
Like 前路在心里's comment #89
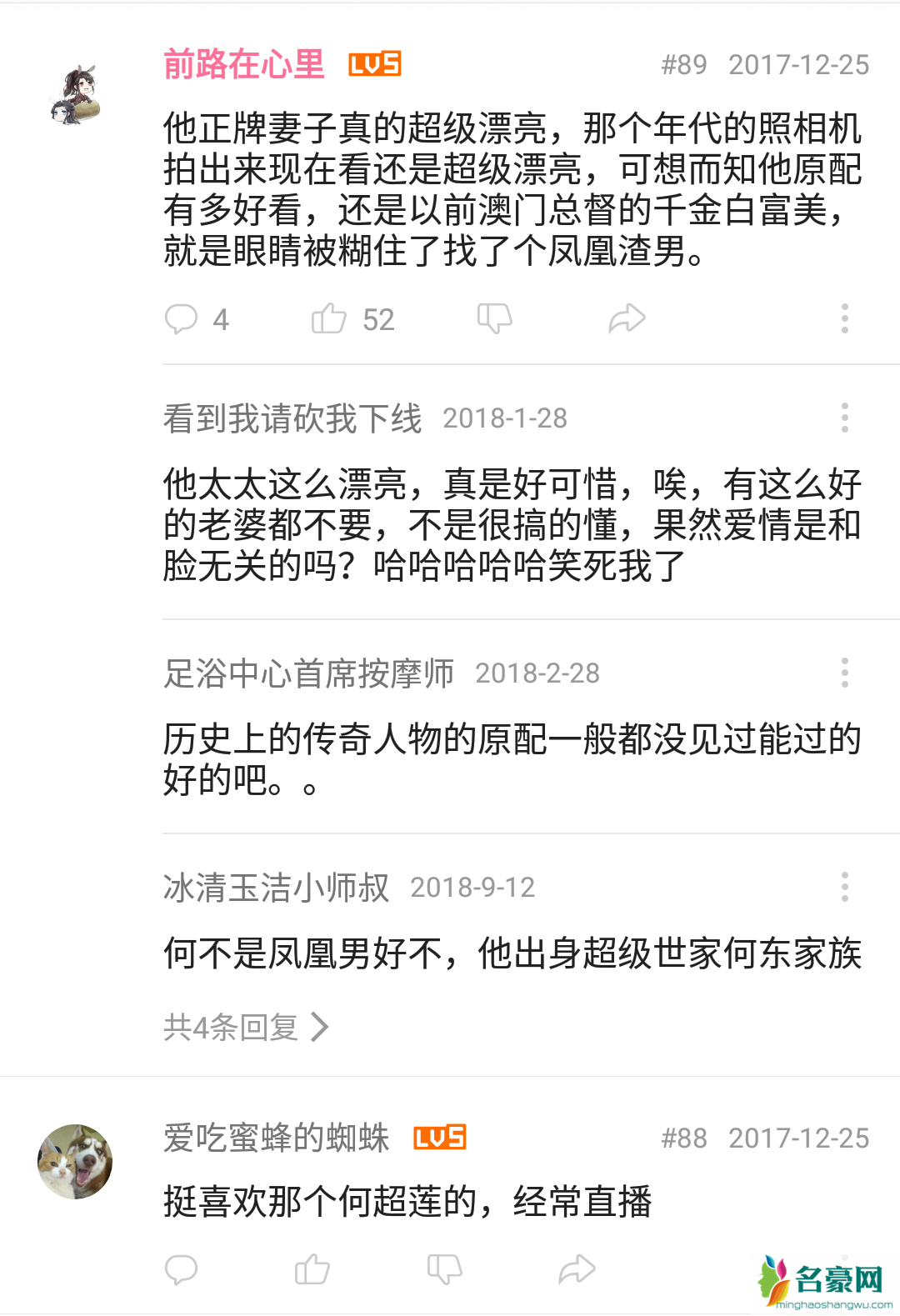point(328,319)
